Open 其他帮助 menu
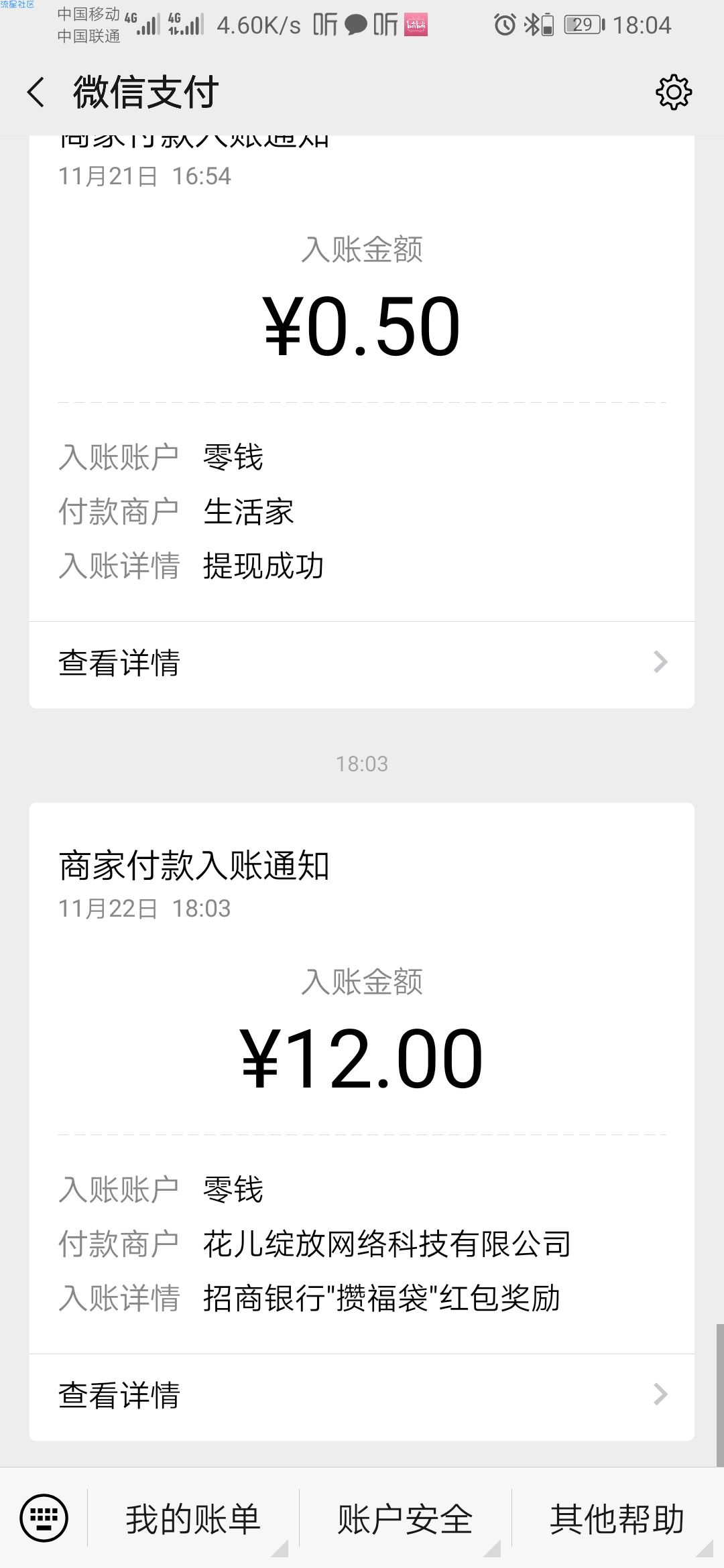The image size is (724, 1568). click(x=617, y=1518)
